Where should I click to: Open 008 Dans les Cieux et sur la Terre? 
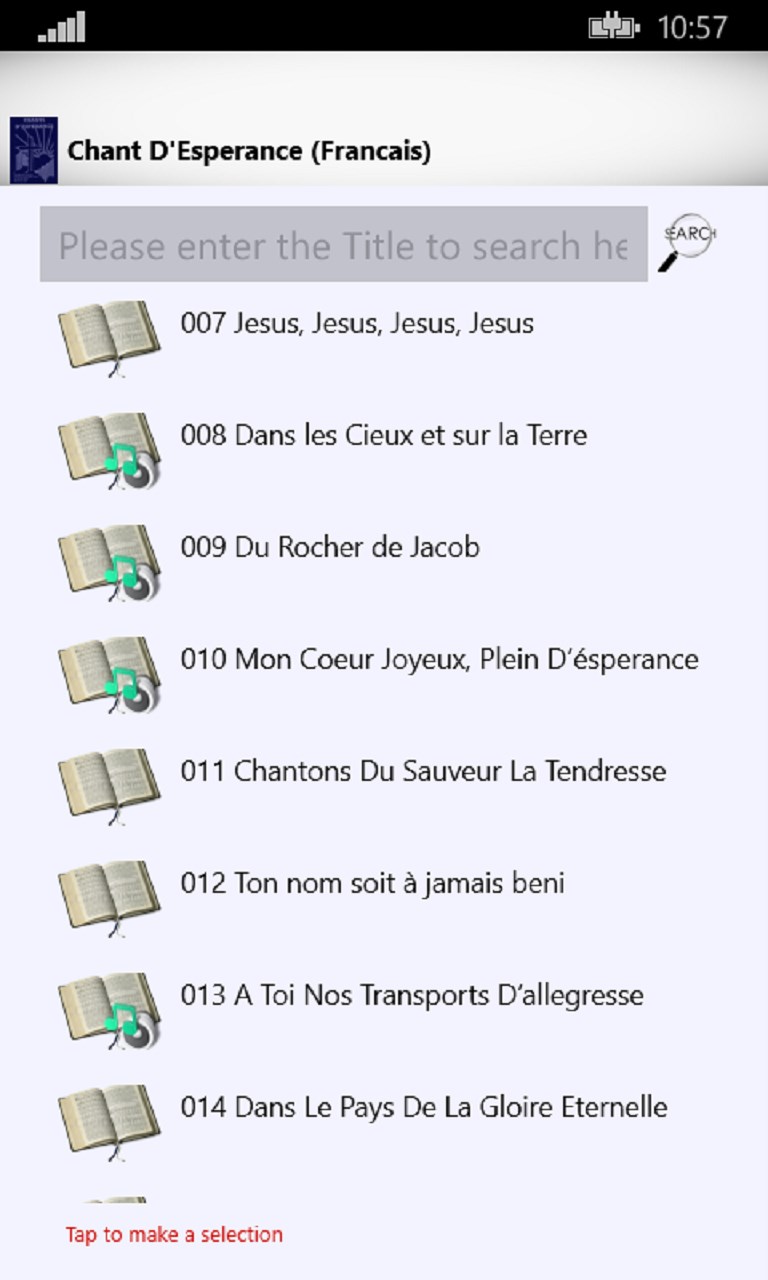(383, 436)
